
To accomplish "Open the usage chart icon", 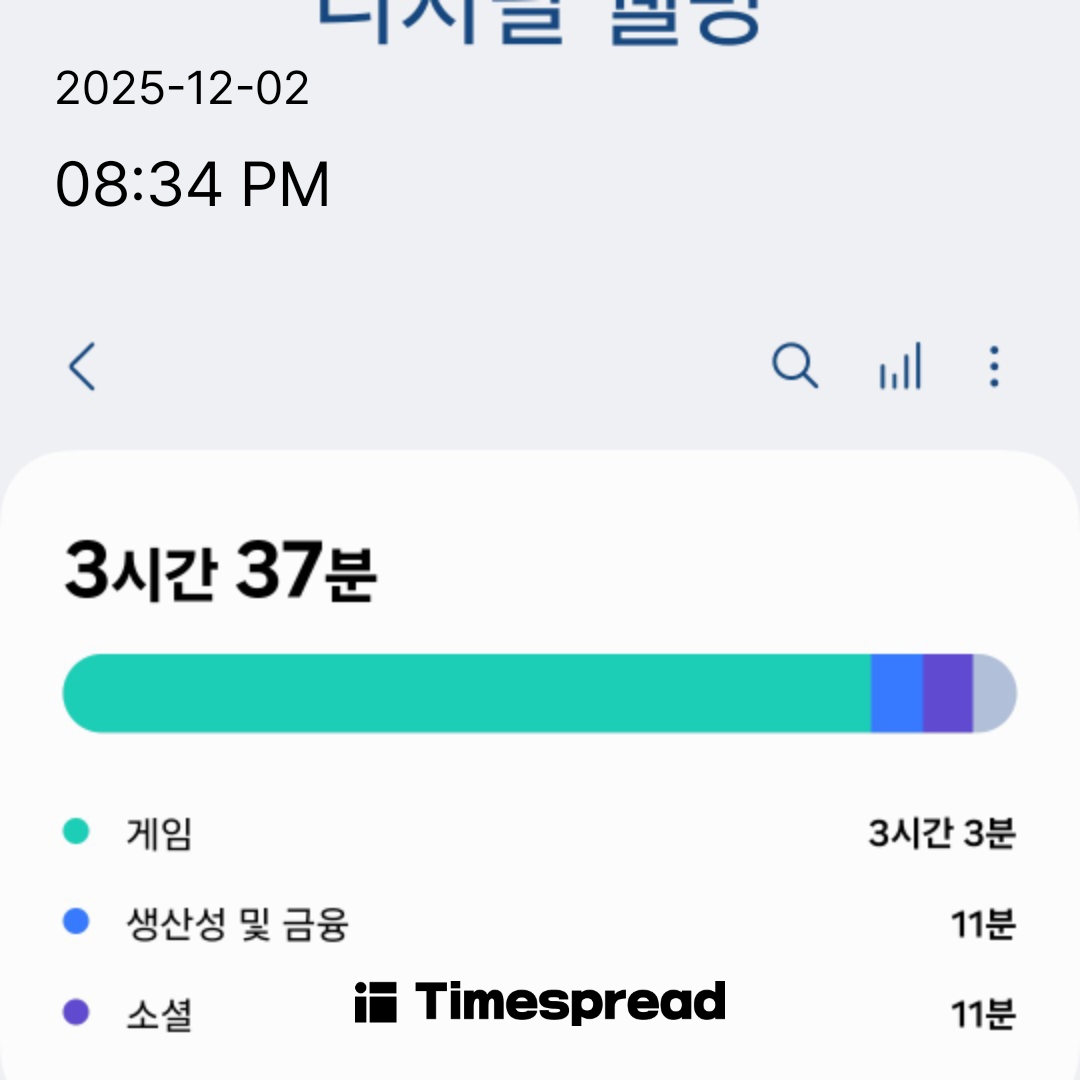I will [900, 367].
